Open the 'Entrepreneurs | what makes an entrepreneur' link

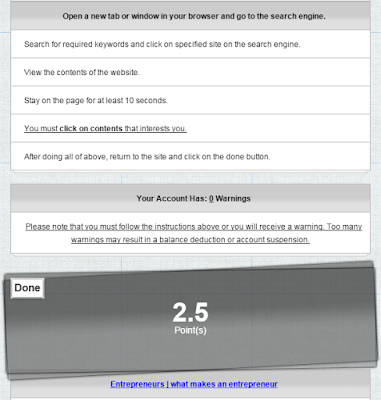click(194, 384)
